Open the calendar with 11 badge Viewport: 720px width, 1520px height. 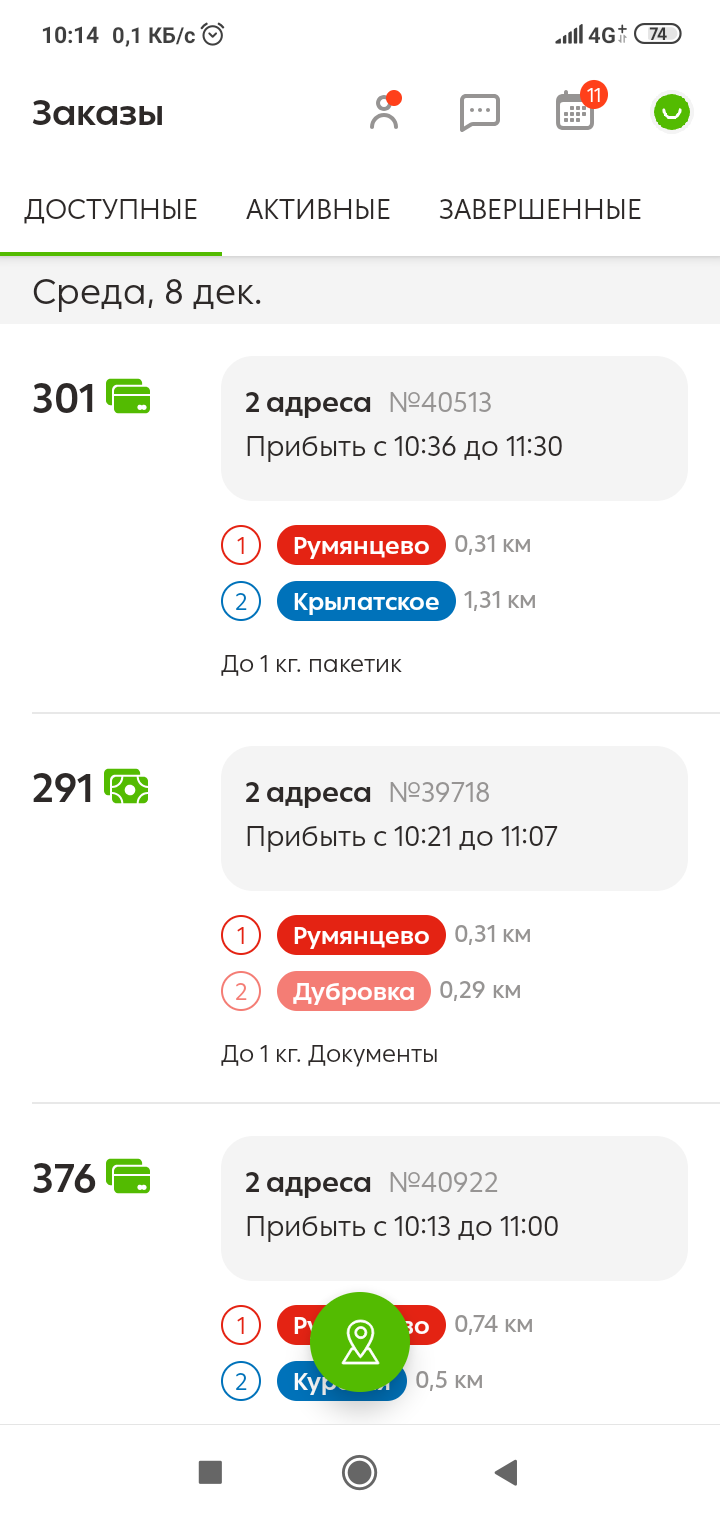pos(576,111)
